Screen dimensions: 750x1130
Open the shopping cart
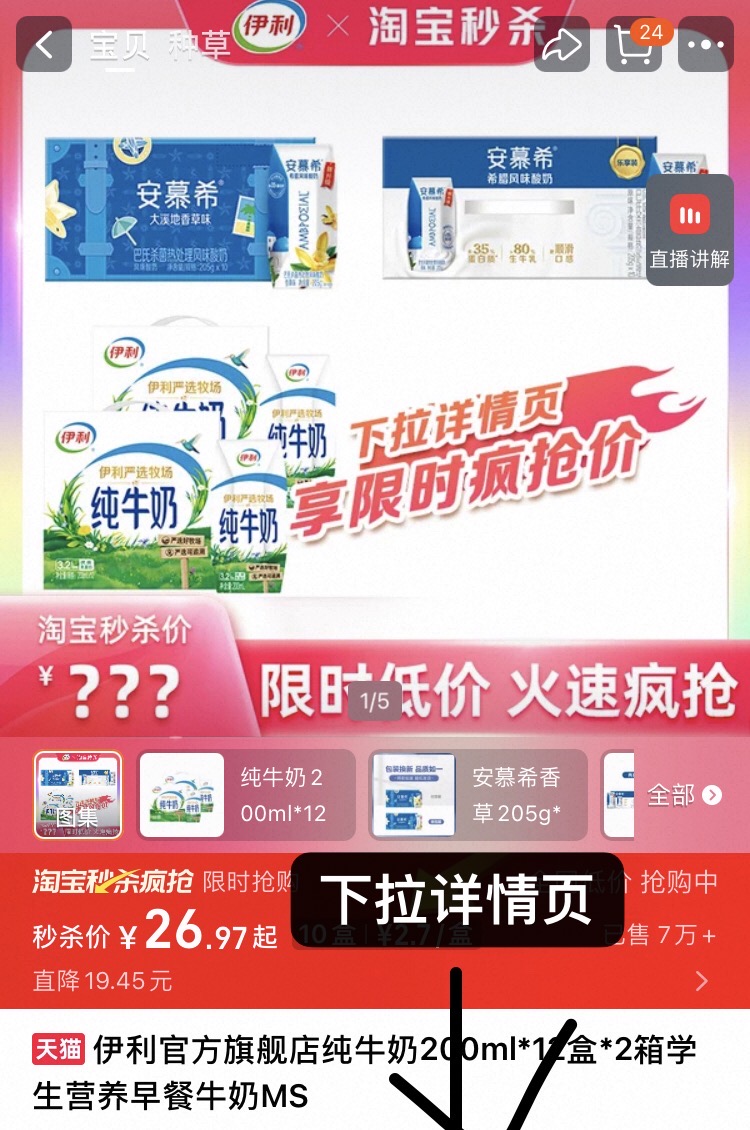634,45
